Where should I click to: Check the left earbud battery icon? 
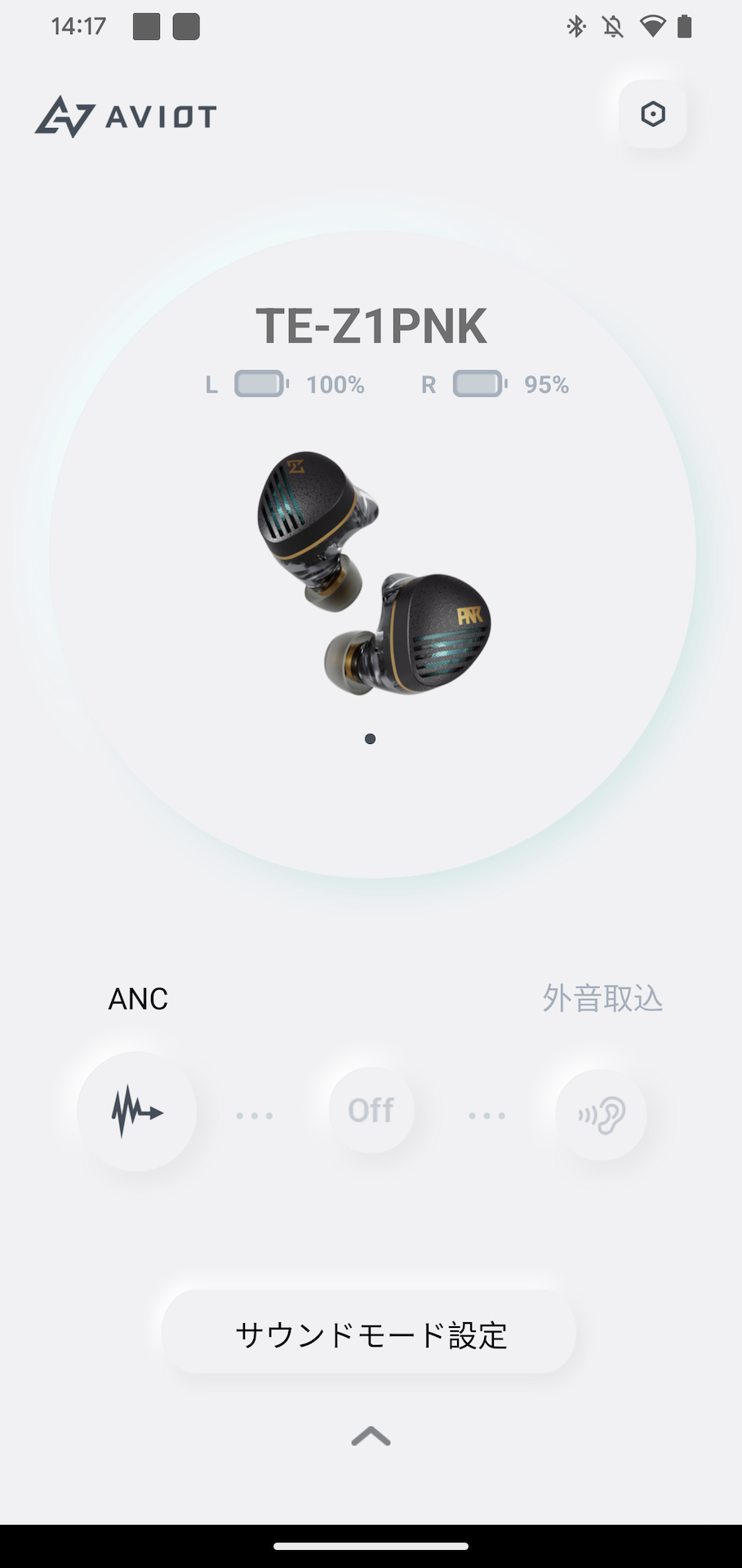tap(260, 383)
